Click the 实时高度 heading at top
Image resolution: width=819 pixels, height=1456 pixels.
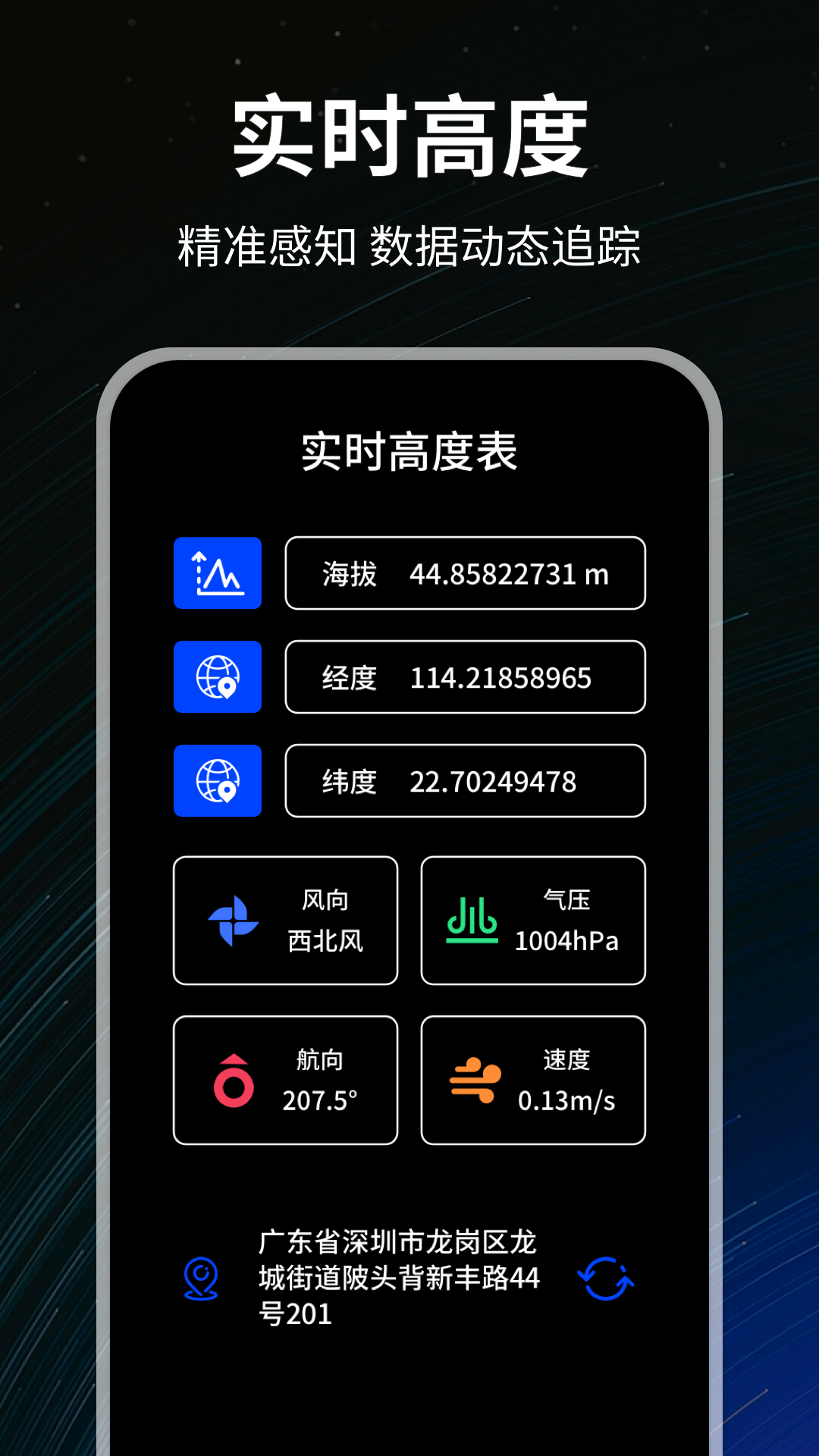coord(409,135)
